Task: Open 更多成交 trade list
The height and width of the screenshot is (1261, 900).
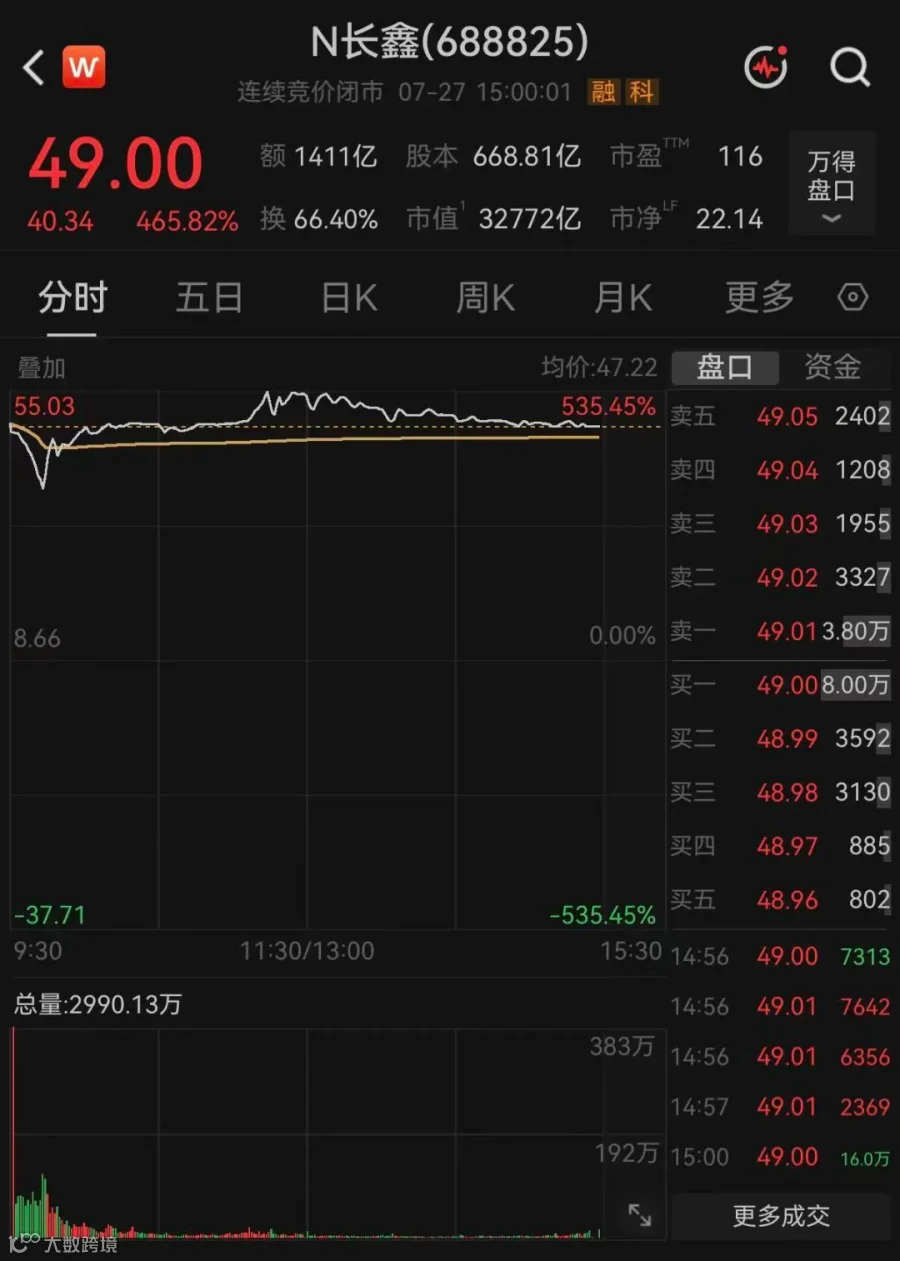Action: pos(781,1216)
